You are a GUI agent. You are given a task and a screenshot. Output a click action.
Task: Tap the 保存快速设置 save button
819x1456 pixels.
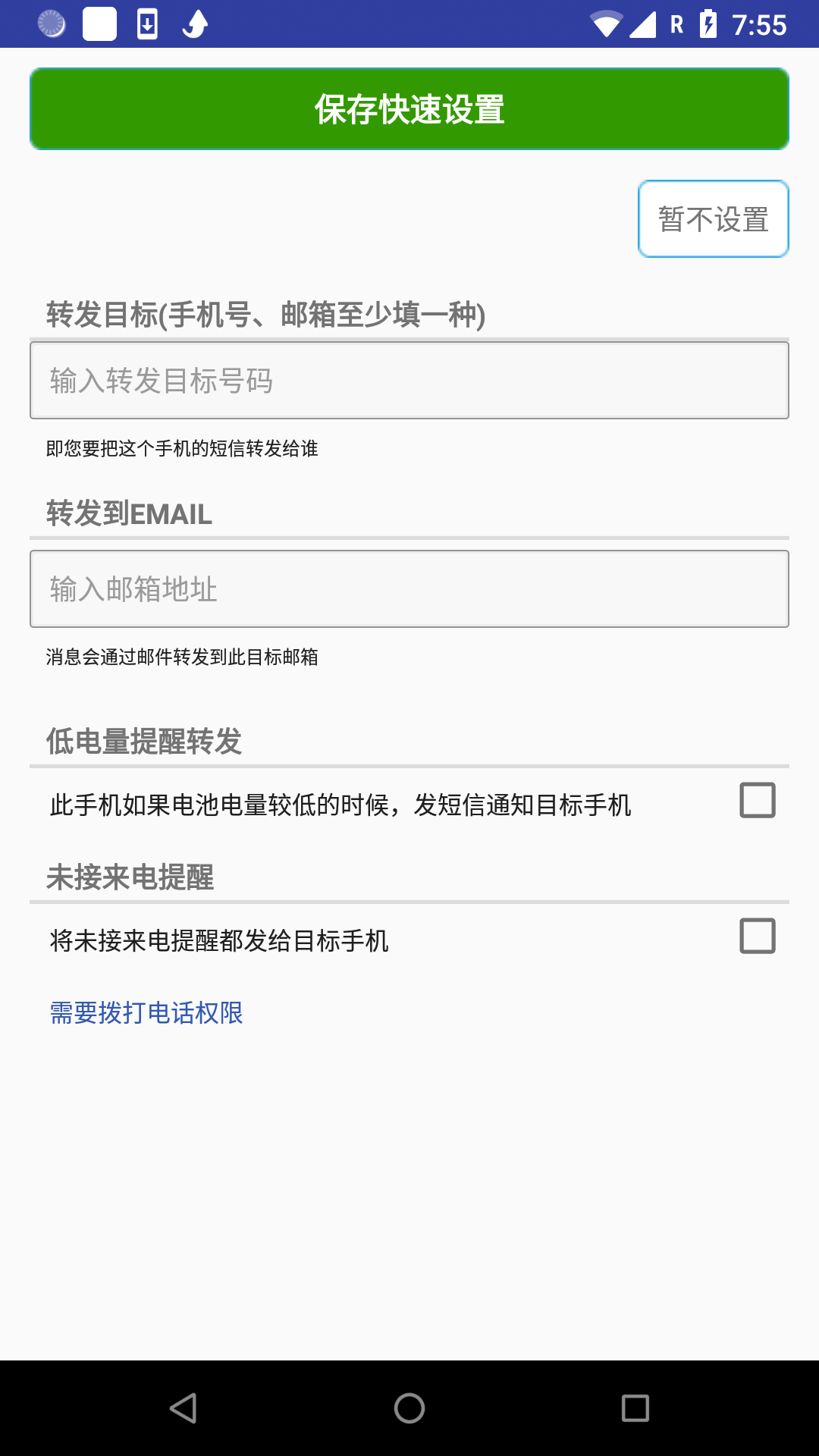[409, 108]
